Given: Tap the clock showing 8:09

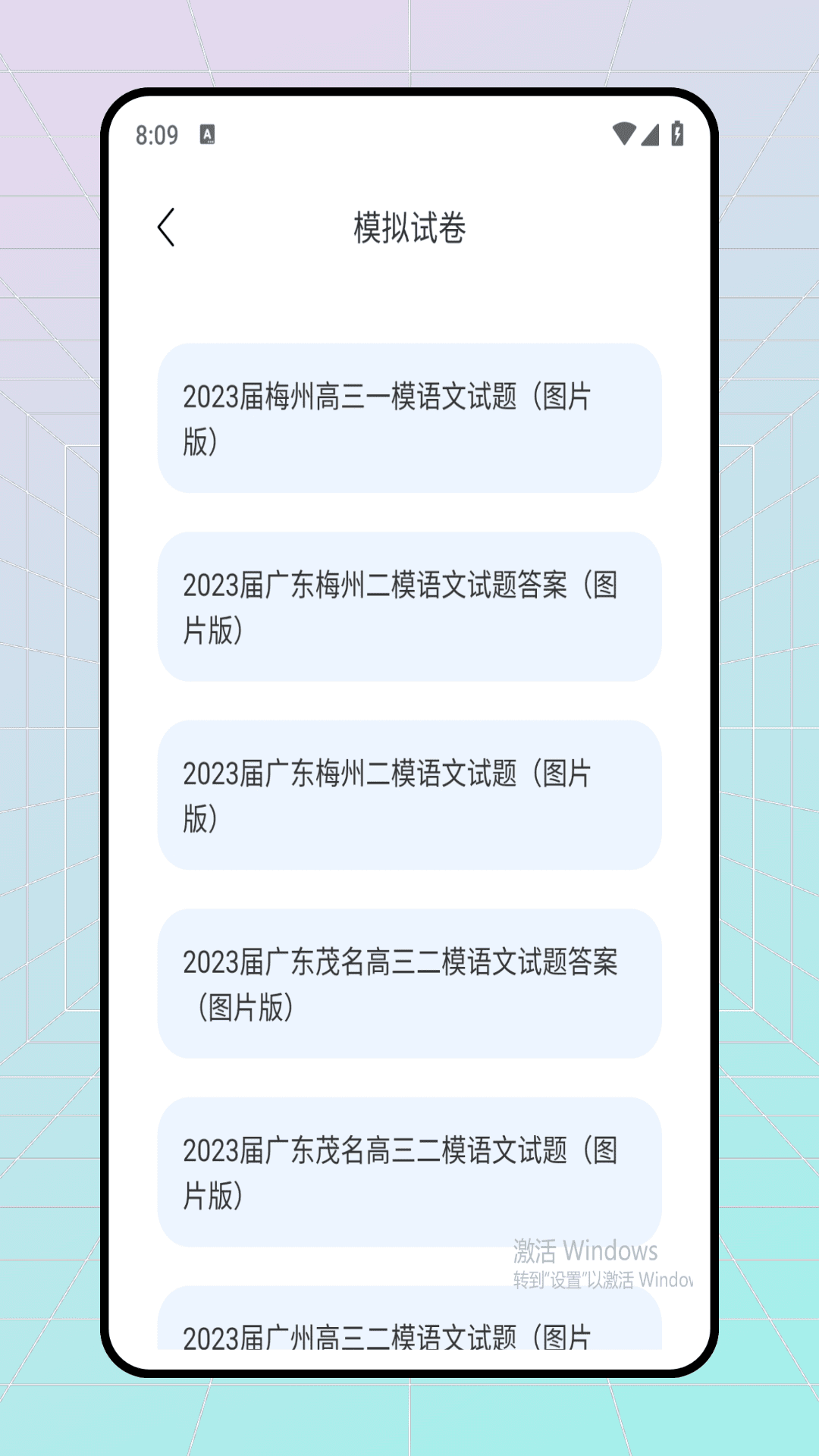Looking at the screenshot, I should (155, 134).
